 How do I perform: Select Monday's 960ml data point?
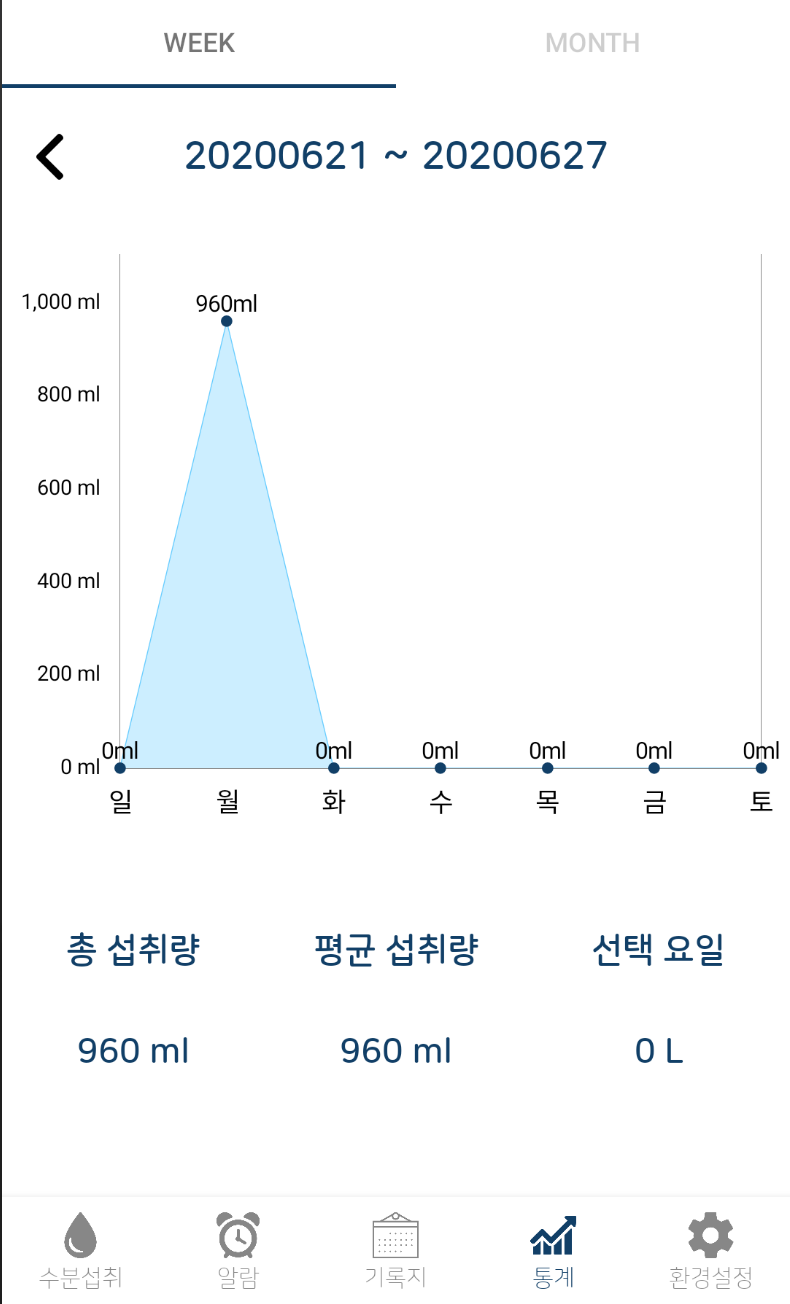point(226,320)
